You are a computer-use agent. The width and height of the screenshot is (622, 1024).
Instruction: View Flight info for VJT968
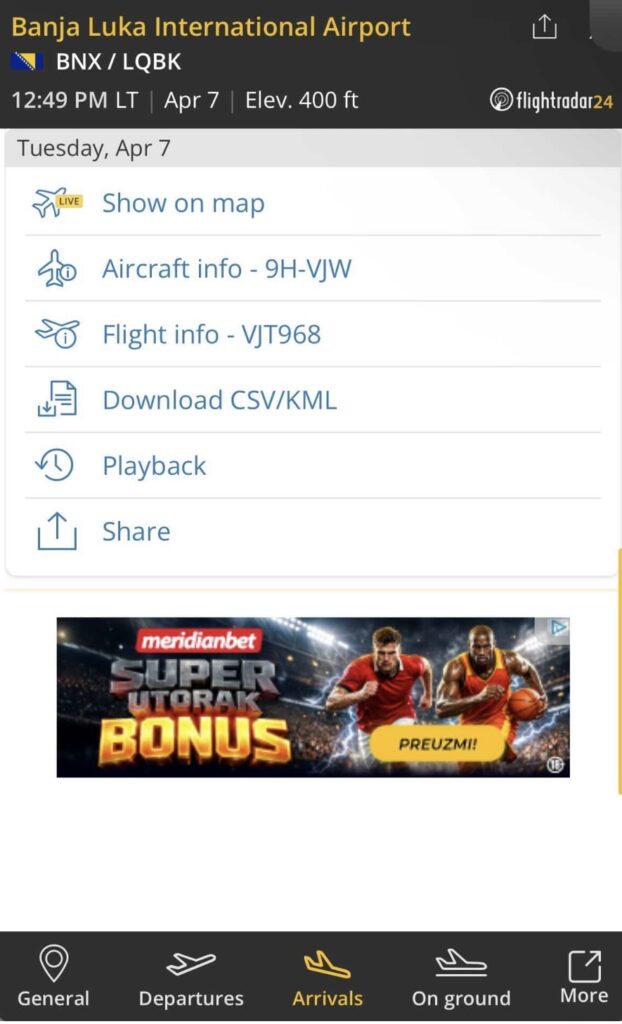click(x=211, y=334)
